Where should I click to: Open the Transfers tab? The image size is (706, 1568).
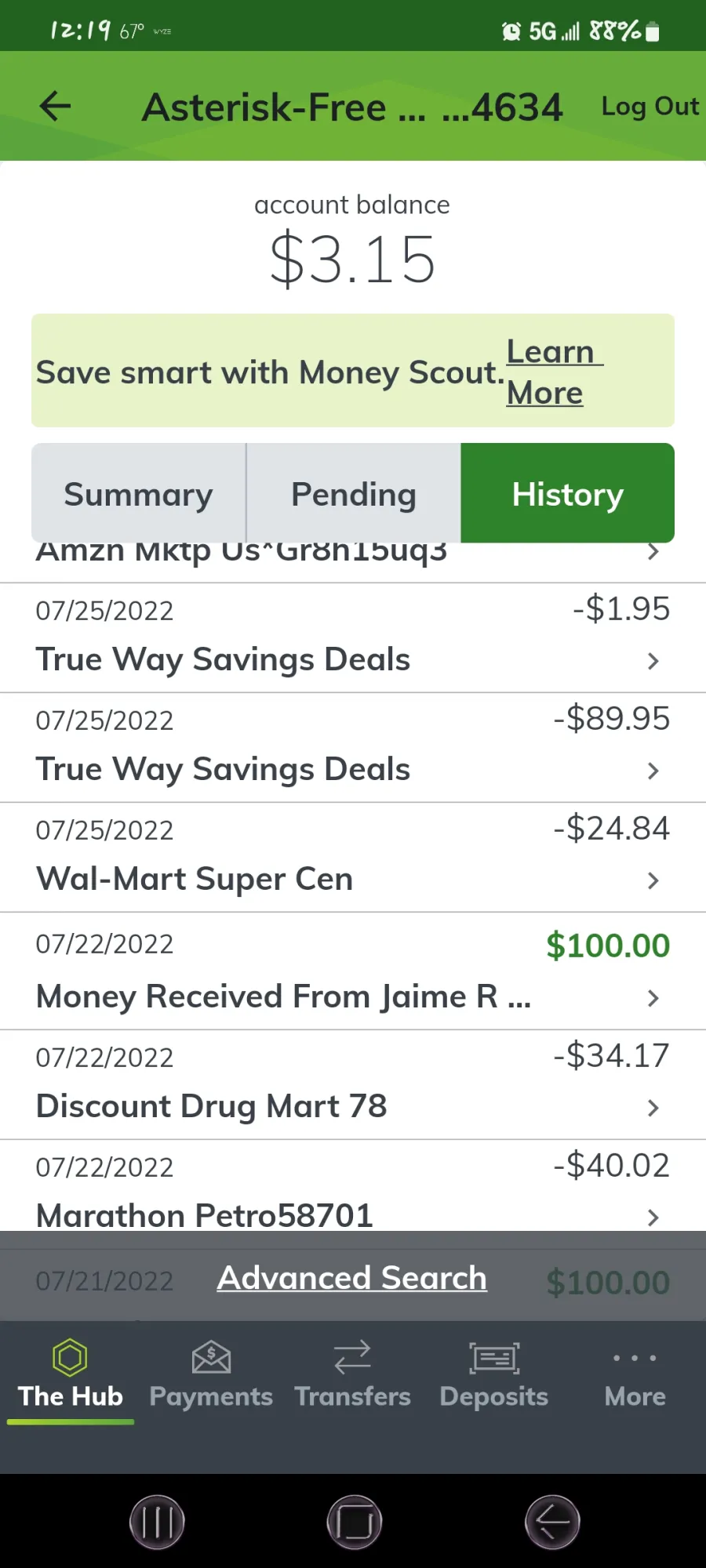point(353,1377)
